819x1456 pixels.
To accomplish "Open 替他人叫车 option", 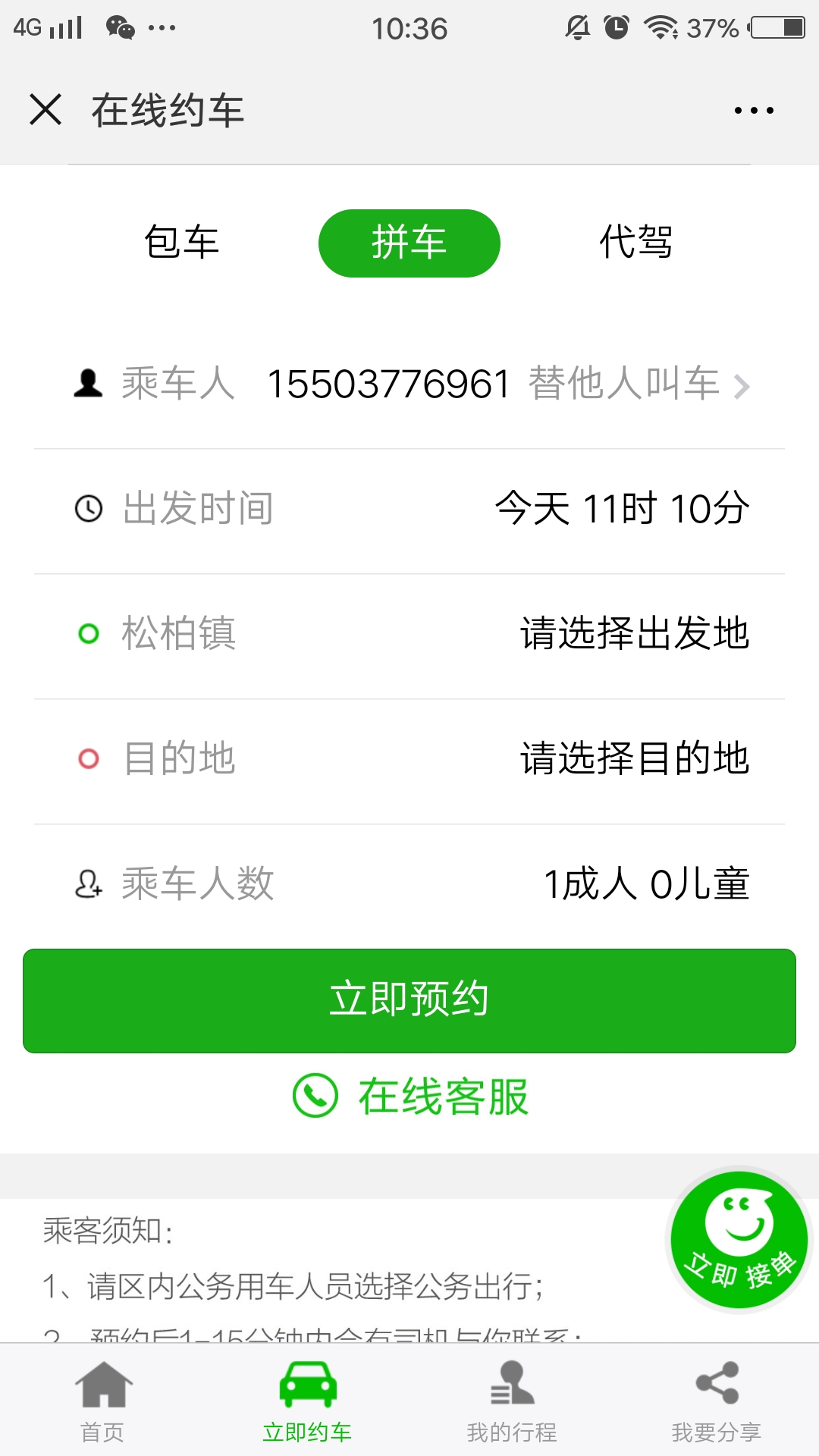I will (637, 384).
